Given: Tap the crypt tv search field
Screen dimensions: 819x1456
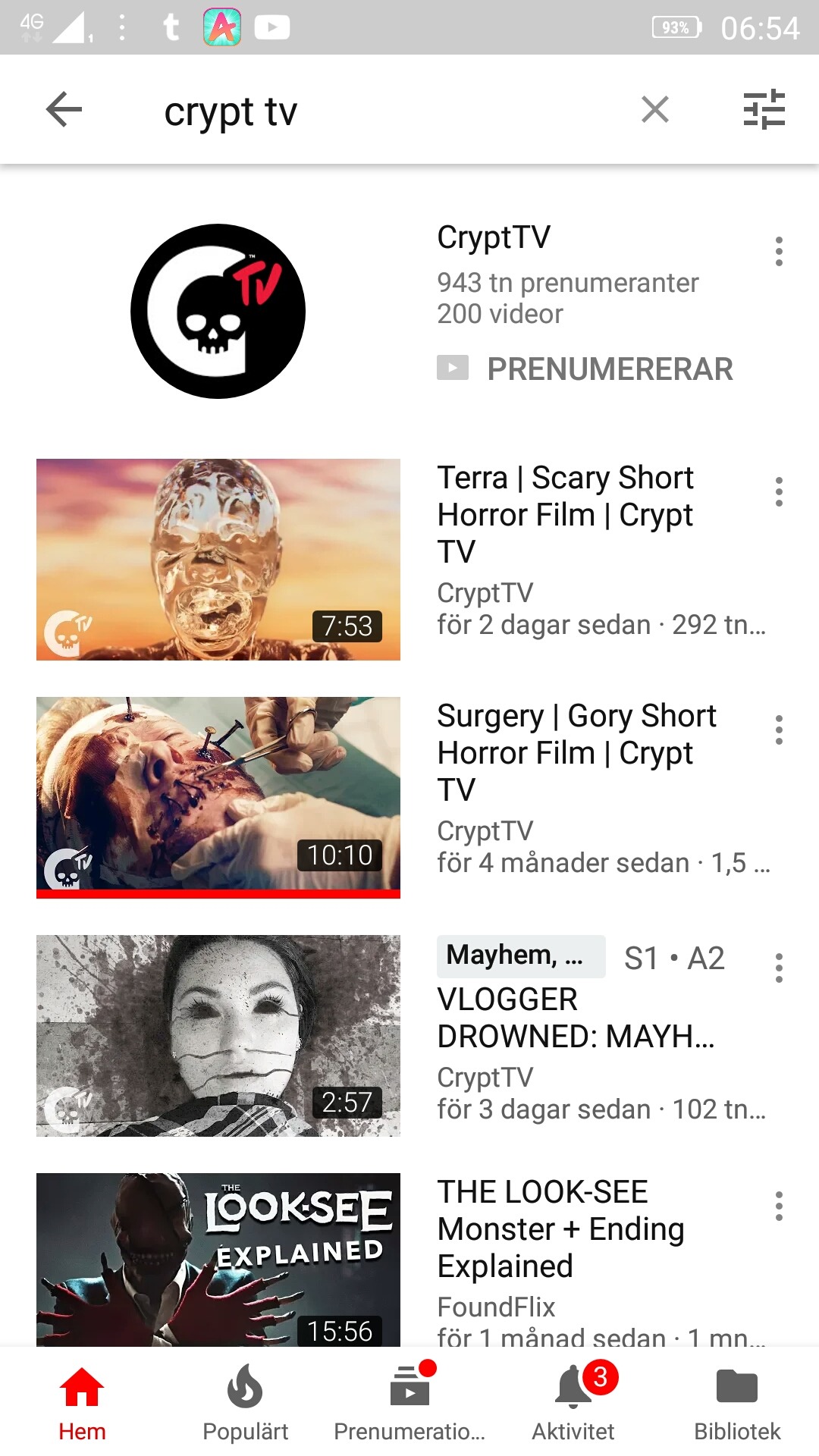Looking at the screenshot, I should point(379,111).
